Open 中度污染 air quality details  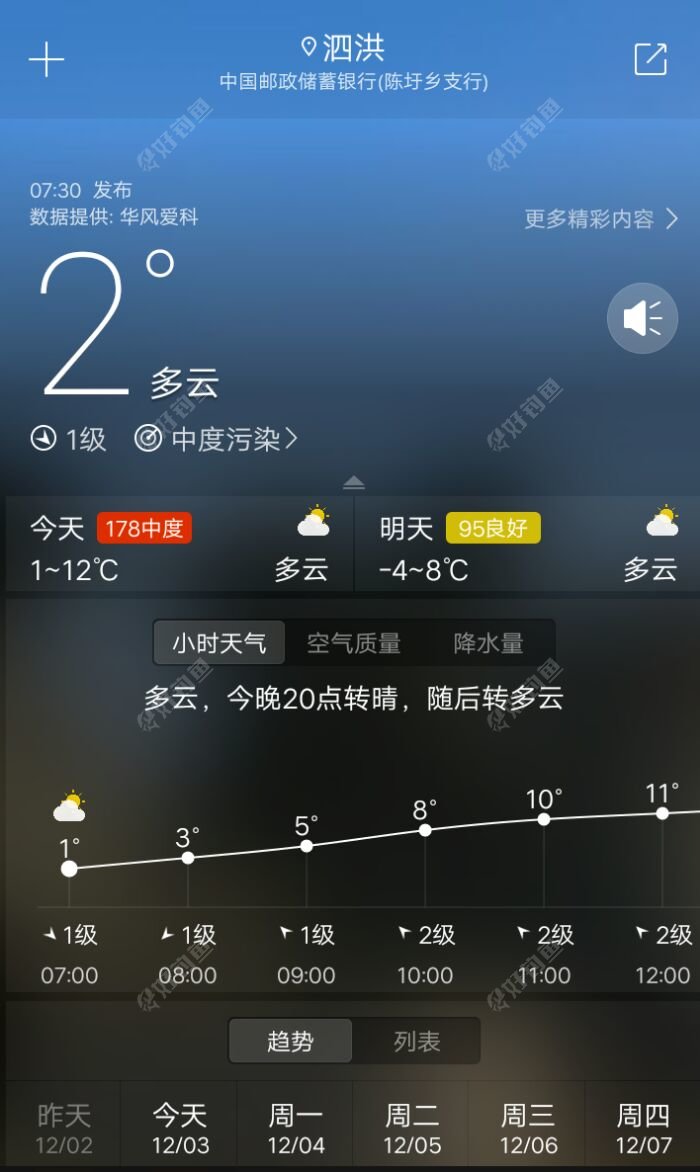point(216,439)
